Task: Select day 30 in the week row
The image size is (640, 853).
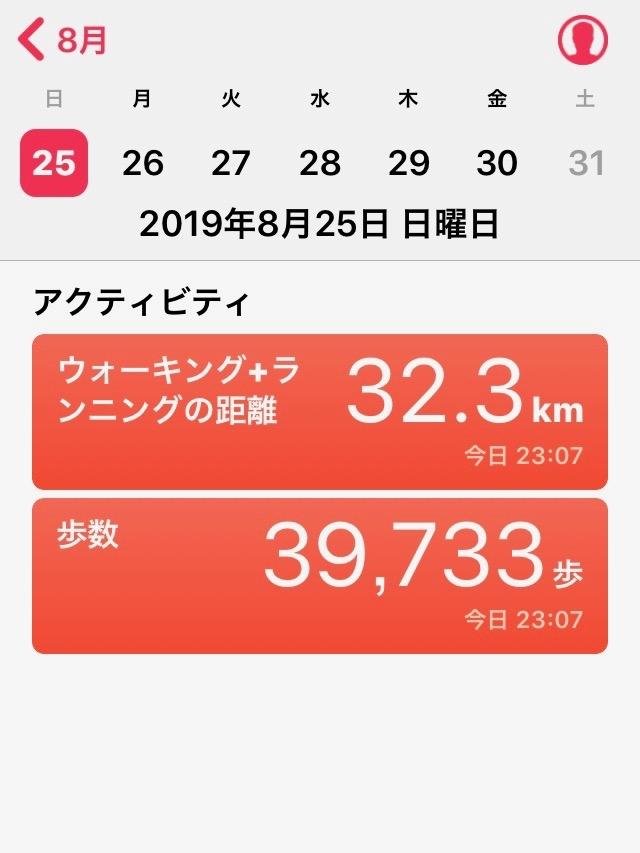Action: pos(497,163)
